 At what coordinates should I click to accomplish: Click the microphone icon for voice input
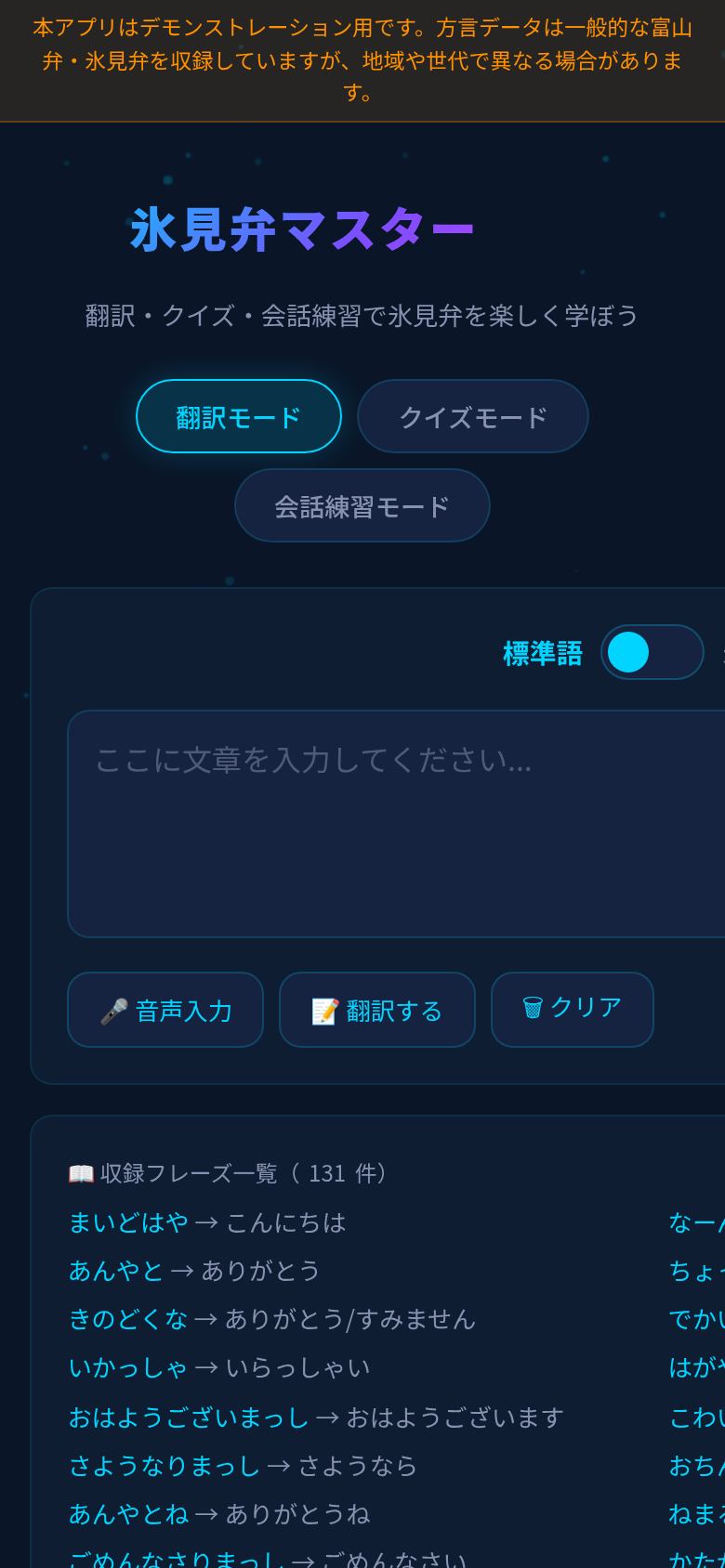(x=113, y=1011)
